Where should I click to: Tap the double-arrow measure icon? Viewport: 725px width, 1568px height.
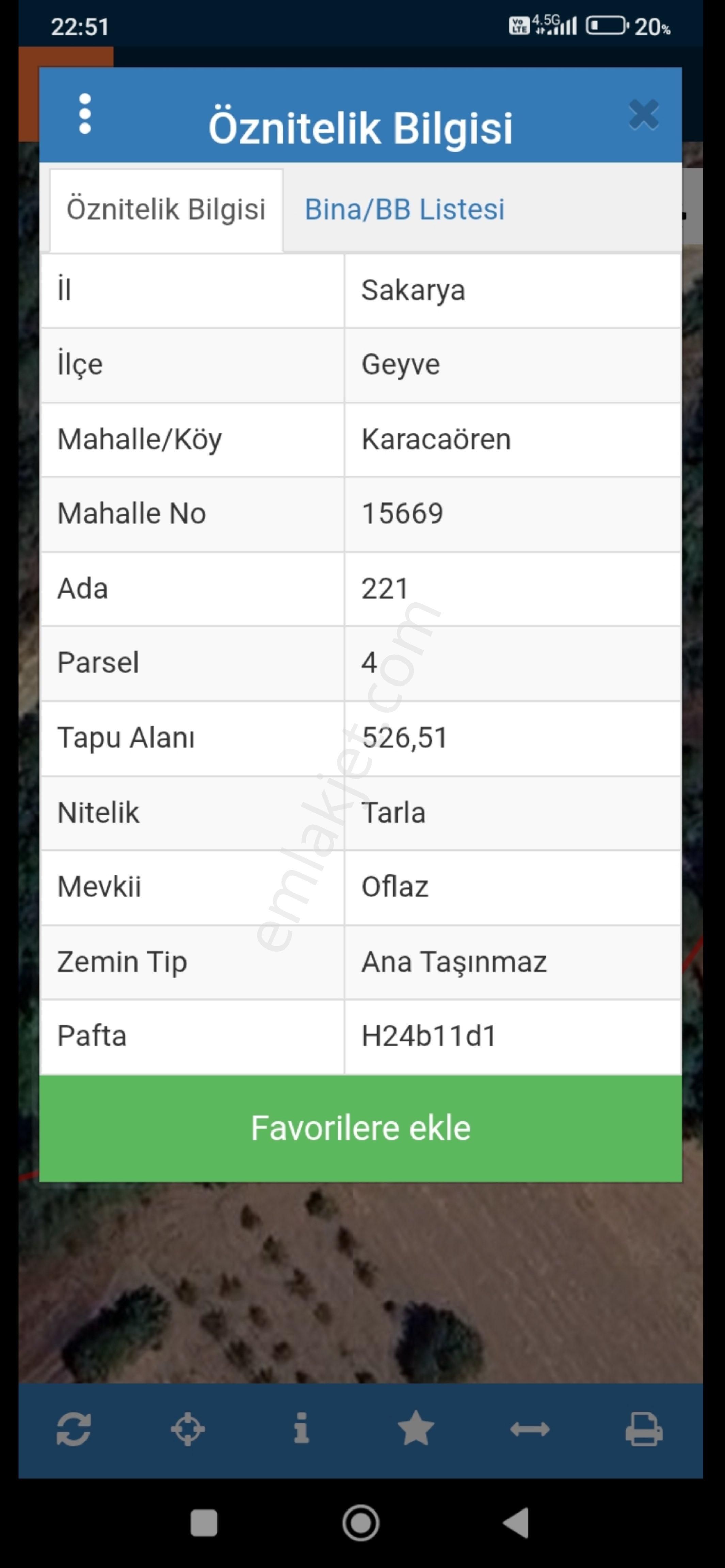tap(529, 1429)
